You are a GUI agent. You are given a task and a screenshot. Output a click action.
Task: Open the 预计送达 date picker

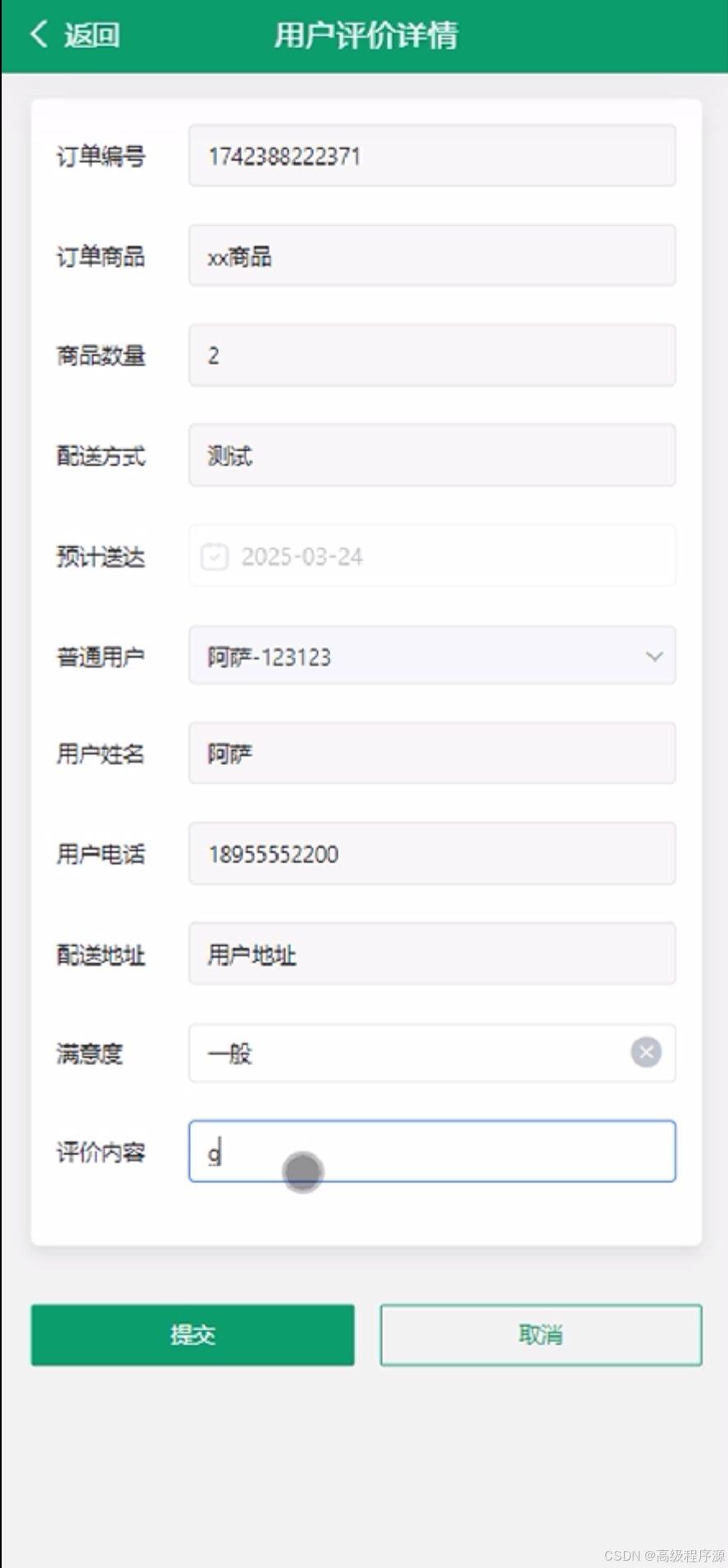tap(432, 556)
